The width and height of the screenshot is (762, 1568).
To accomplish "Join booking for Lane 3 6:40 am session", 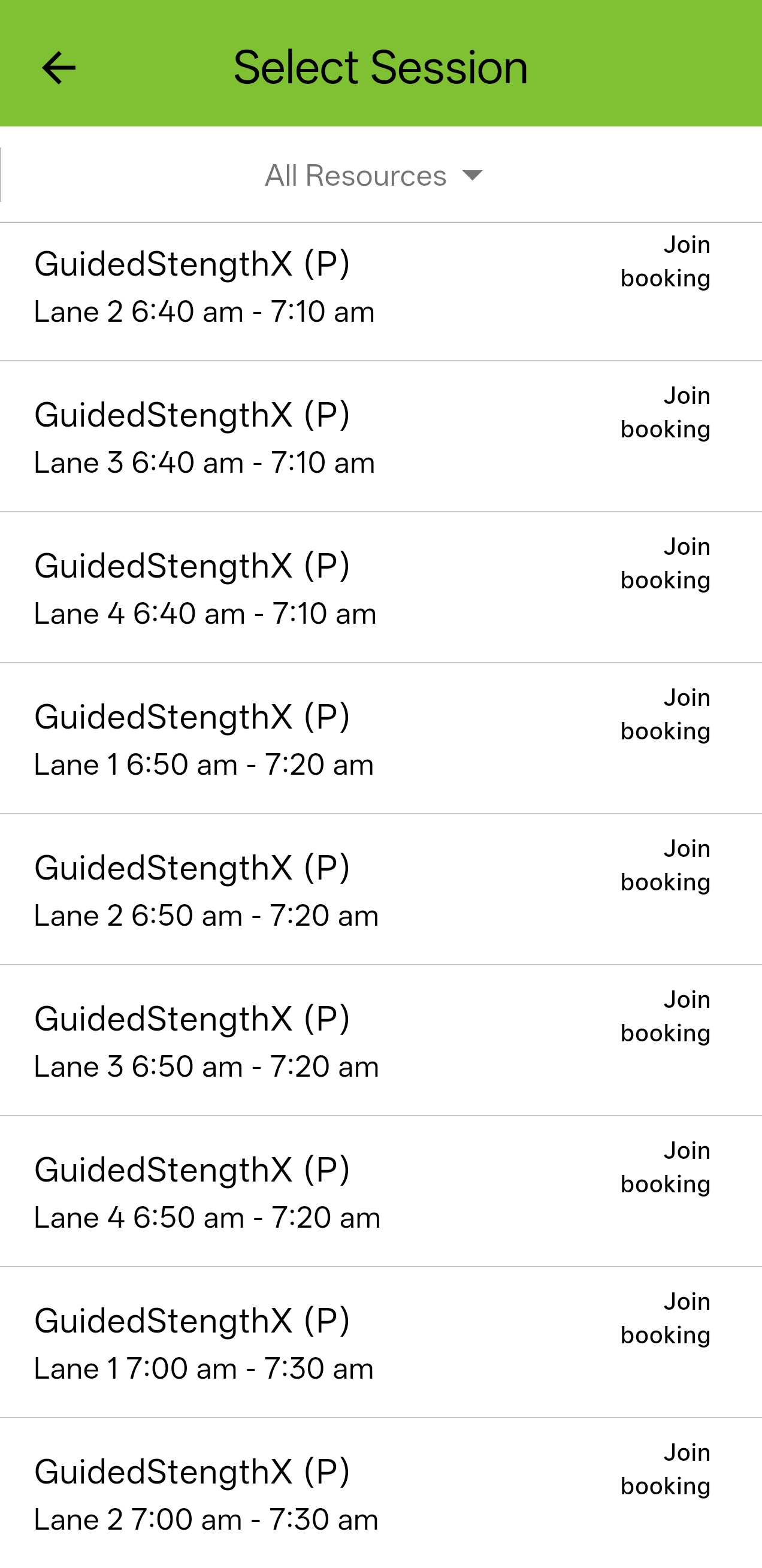I will 664,412.
